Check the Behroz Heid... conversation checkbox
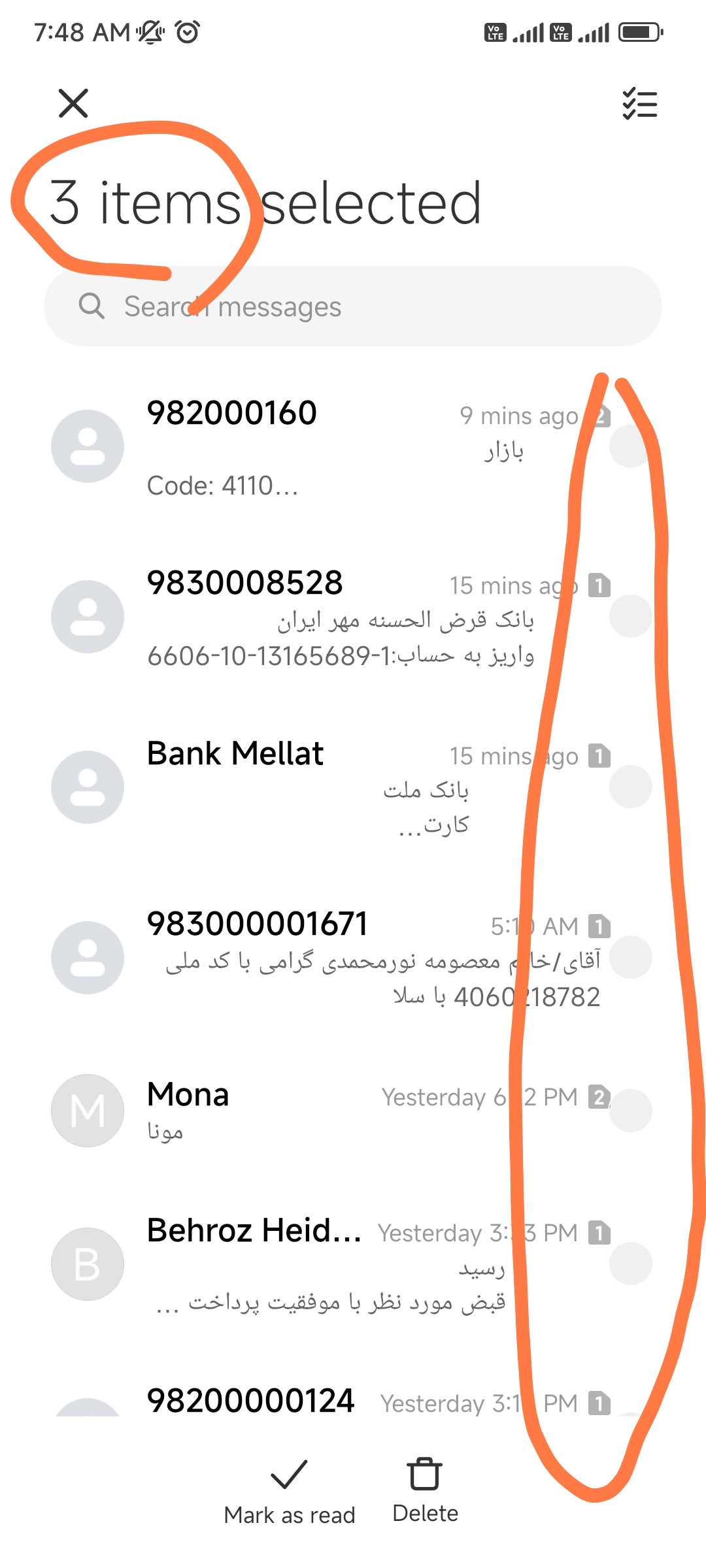Image resolution: width=706 pixels, height=1568 pixels. tap(630, 1264)
